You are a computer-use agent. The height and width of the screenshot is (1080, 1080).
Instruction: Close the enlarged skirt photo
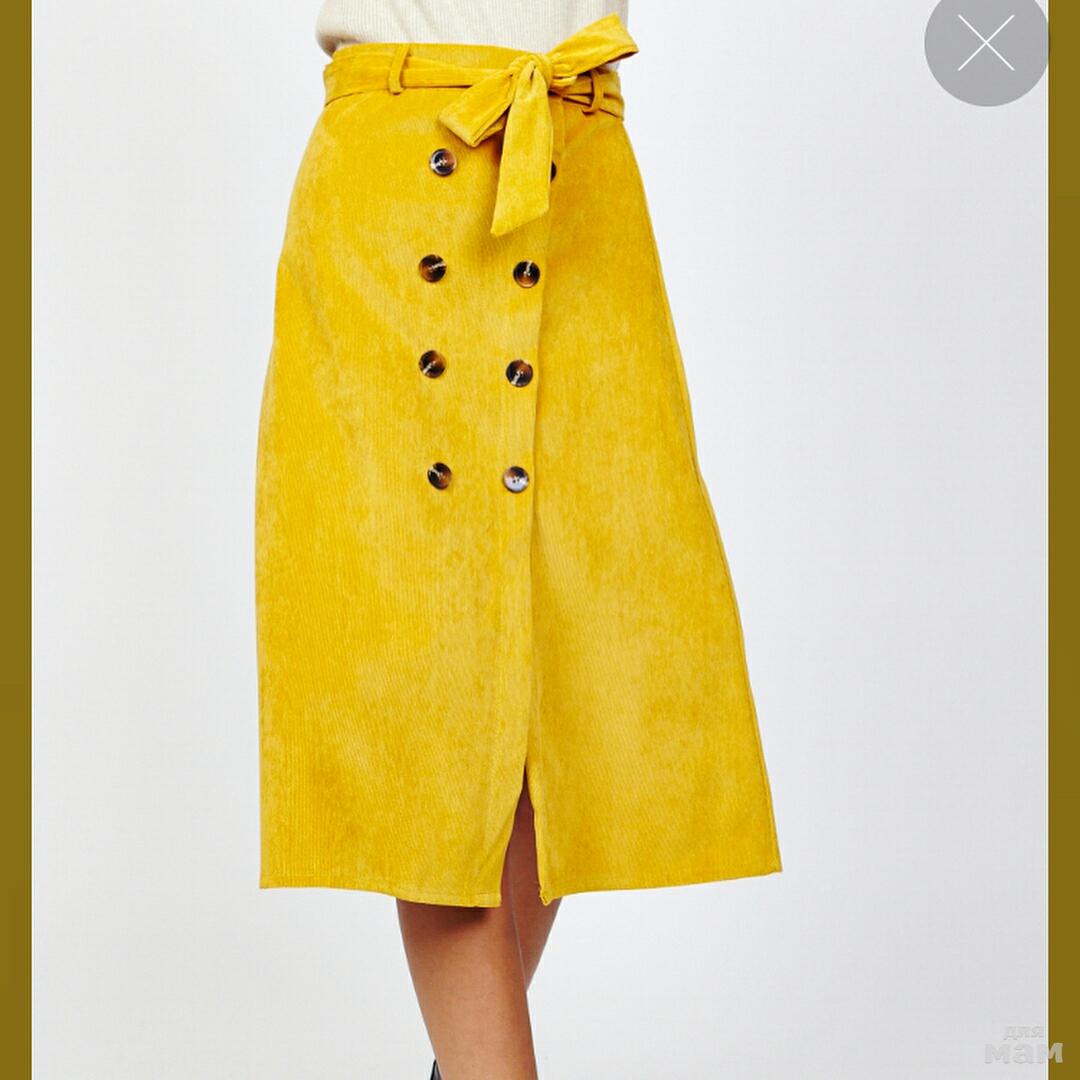click(985, 44)
